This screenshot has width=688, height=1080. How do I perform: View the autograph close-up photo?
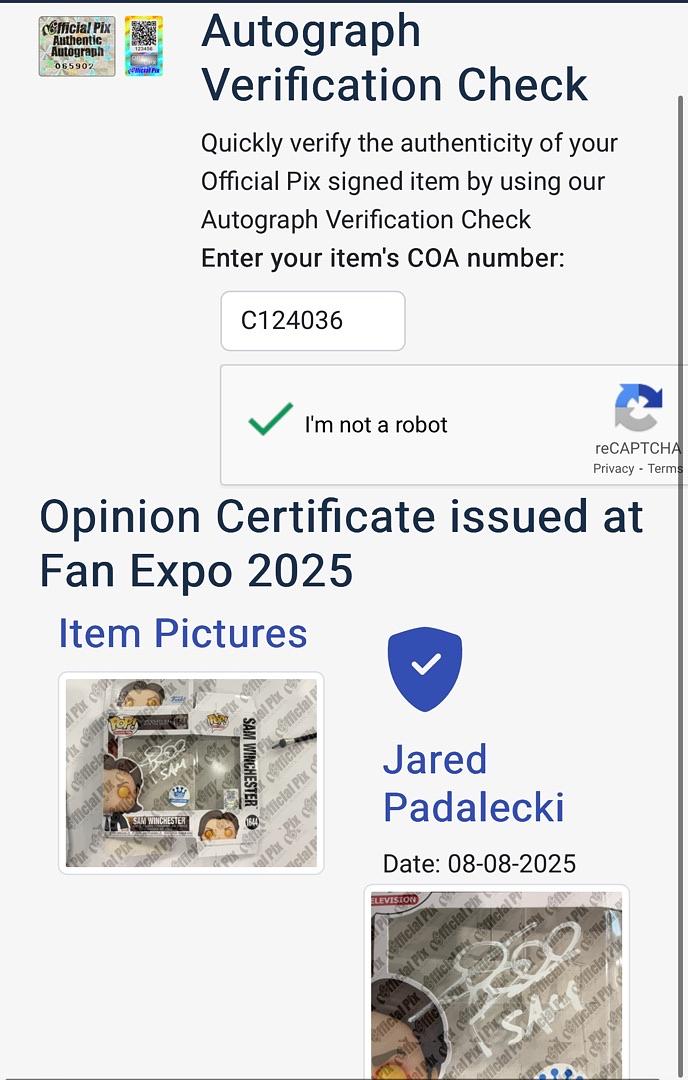click(496, 985)
